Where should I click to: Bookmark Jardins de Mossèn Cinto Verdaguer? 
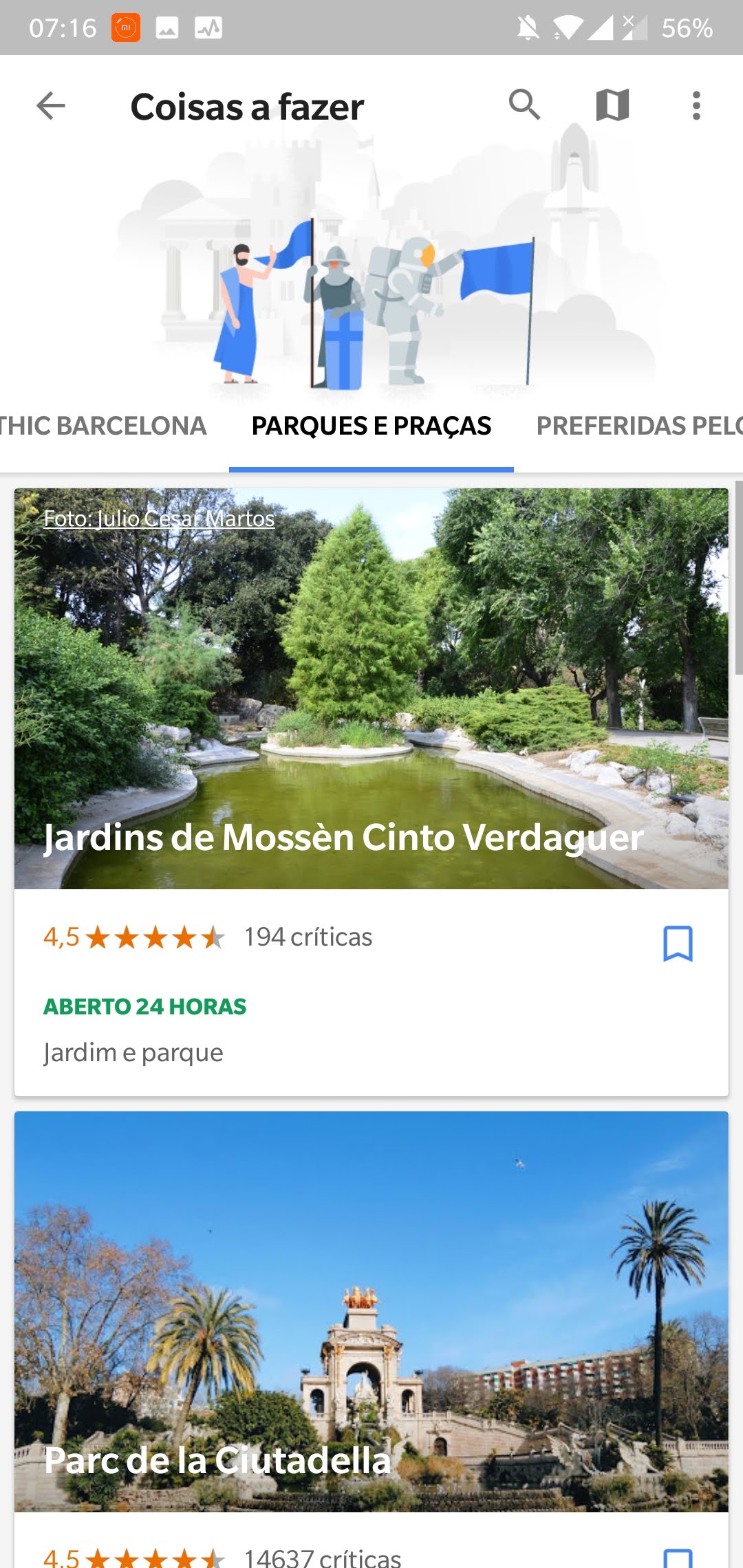(678, 944)
